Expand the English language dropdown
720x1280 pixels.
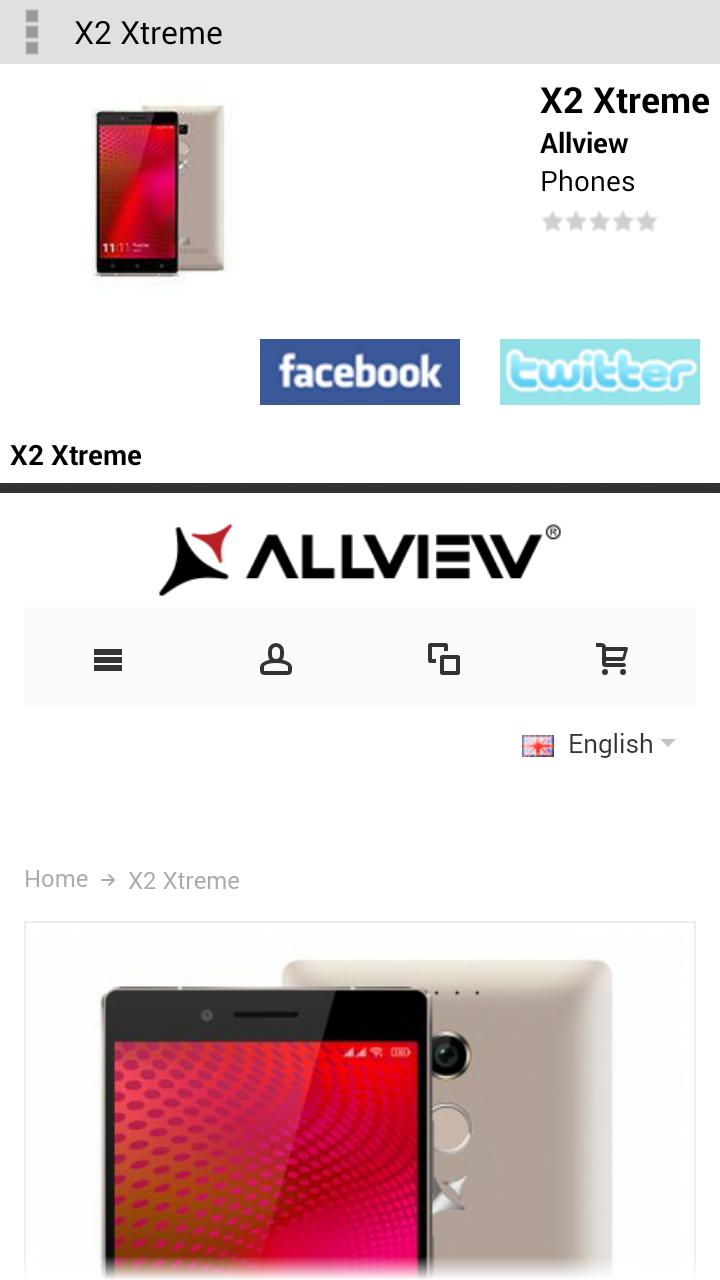(x=600, y=744)
